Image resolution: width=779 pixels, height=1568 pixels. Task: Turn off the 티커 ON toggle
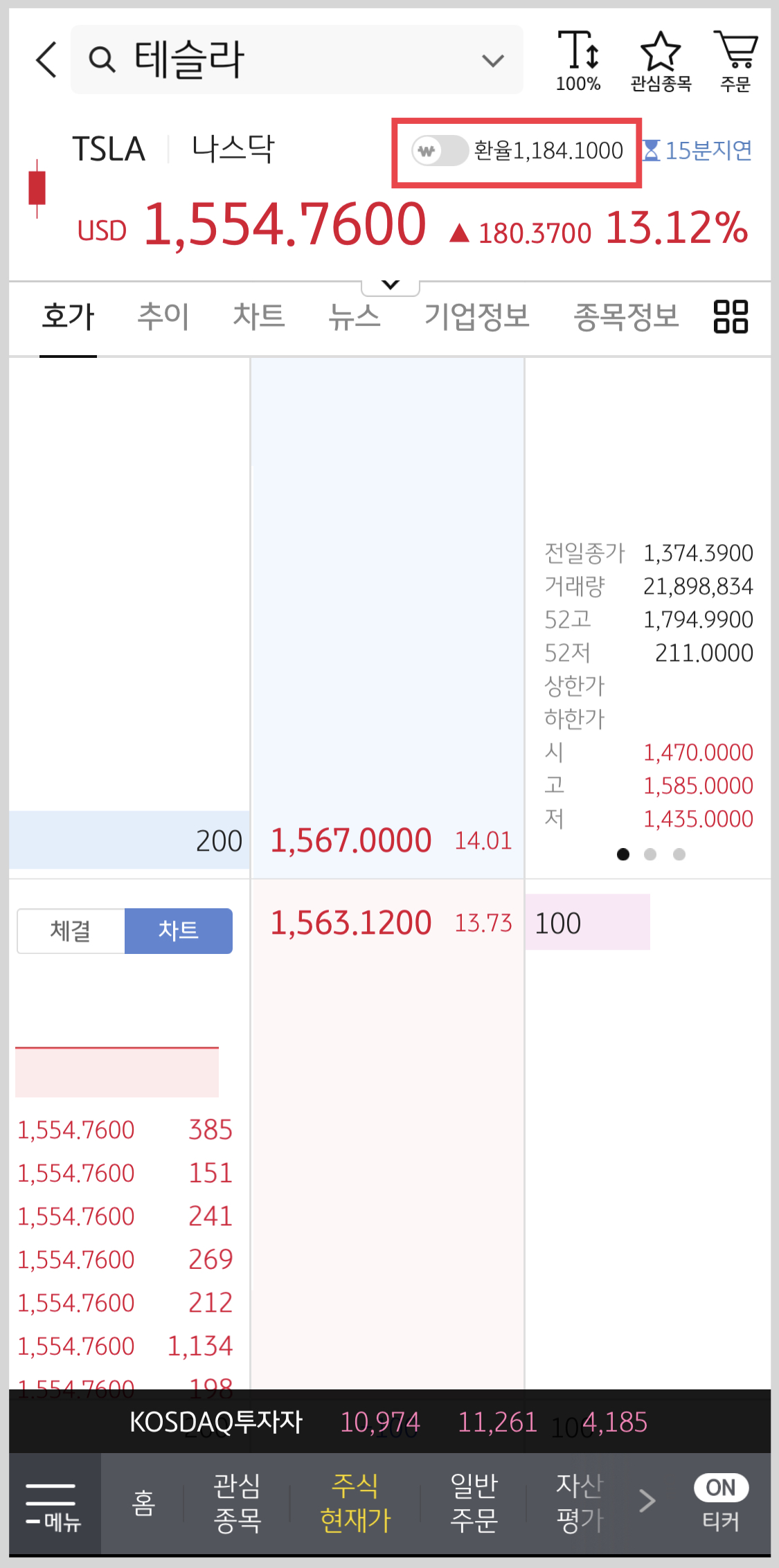[x=720, y=1487]
